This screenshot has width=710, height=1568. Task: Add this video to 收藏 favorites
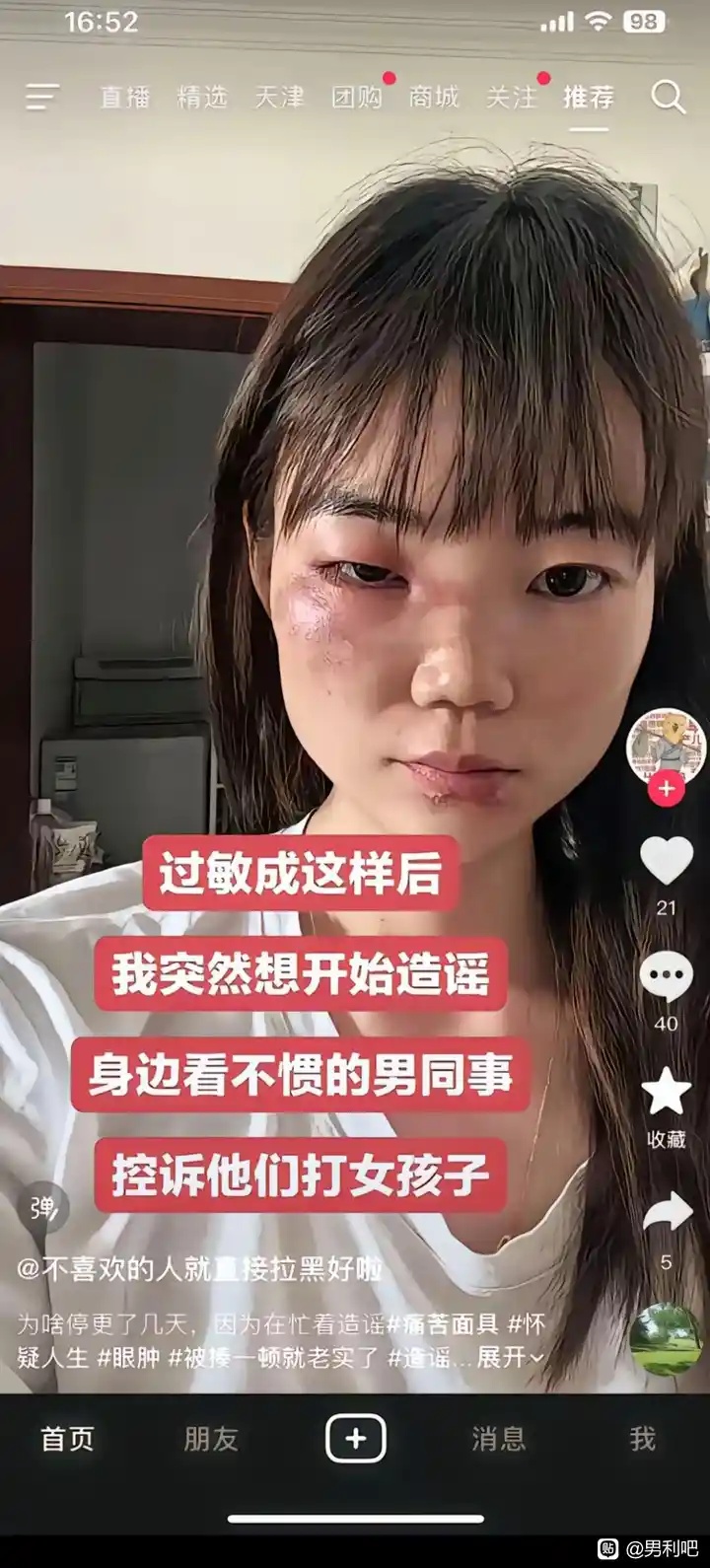click(x=667, y=1094)
